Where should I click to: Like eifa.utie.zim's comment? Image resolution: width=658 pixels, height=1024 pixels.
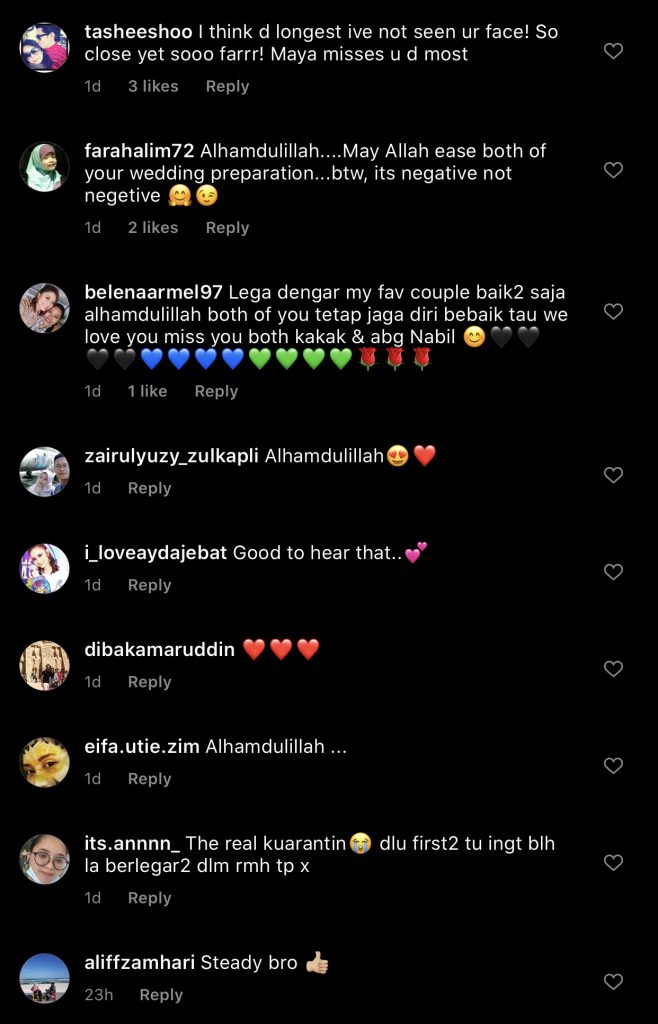[614, 765]
